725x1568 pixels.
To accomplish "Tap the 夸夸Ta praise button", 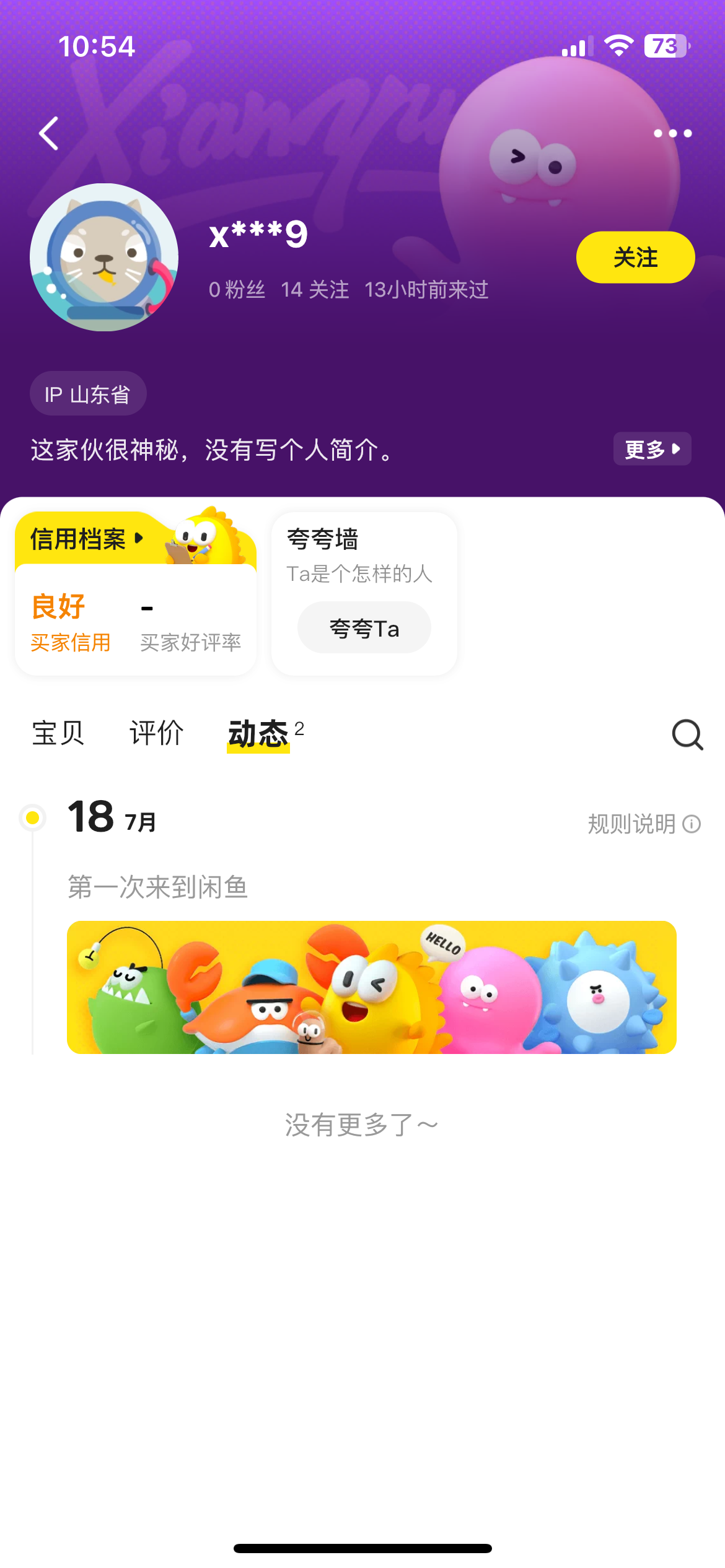I will coord(364,627).
